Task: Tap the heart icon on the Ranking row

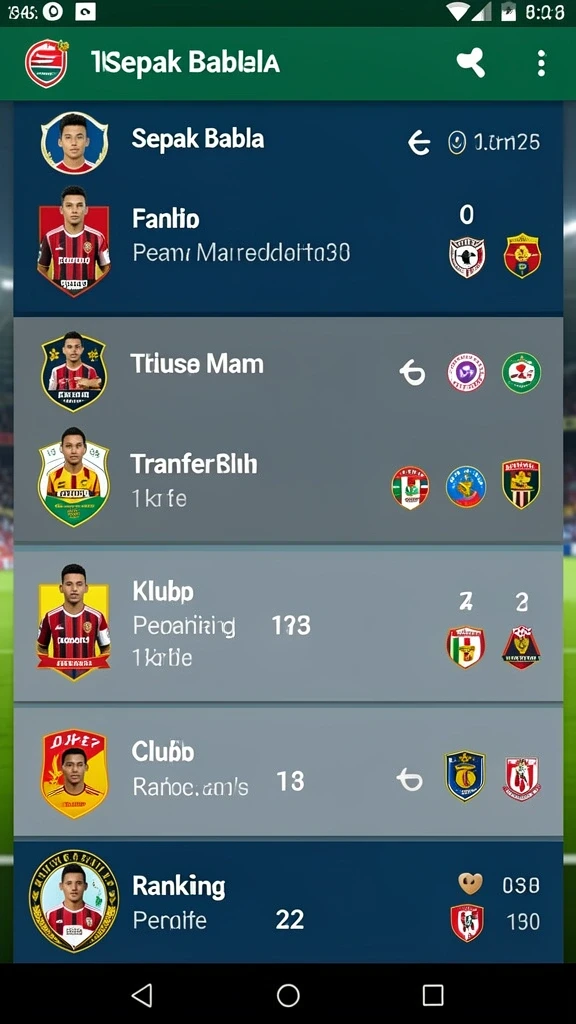Action: tap(470, 884)
